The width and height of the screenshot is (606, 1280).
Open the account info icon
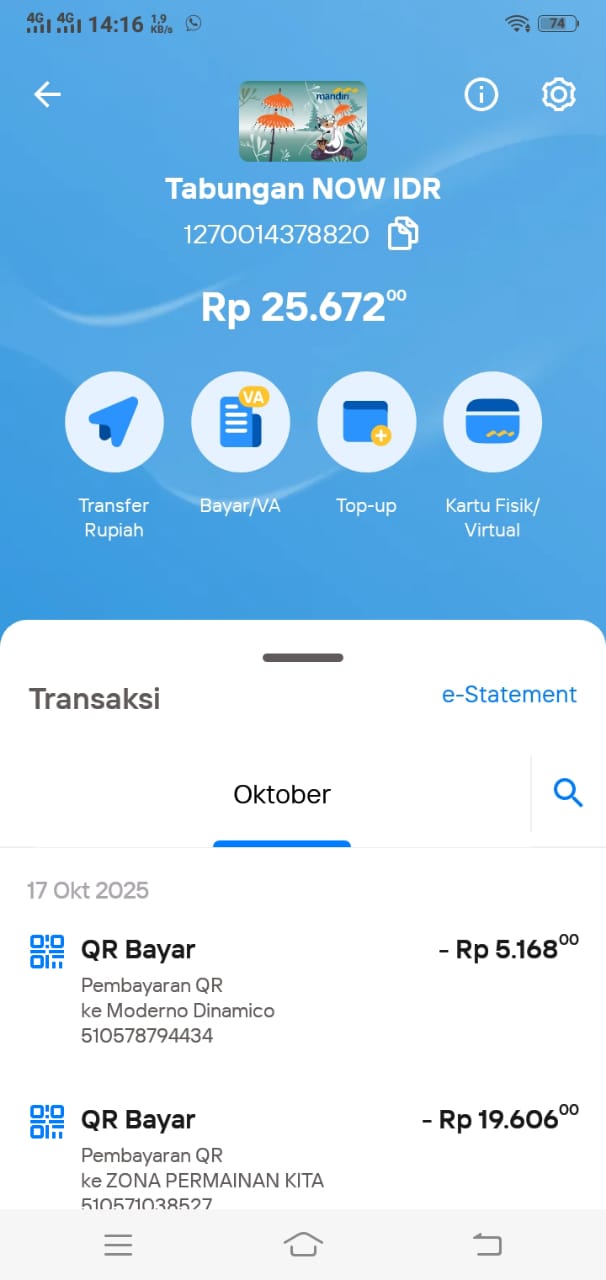pos(481,95)
